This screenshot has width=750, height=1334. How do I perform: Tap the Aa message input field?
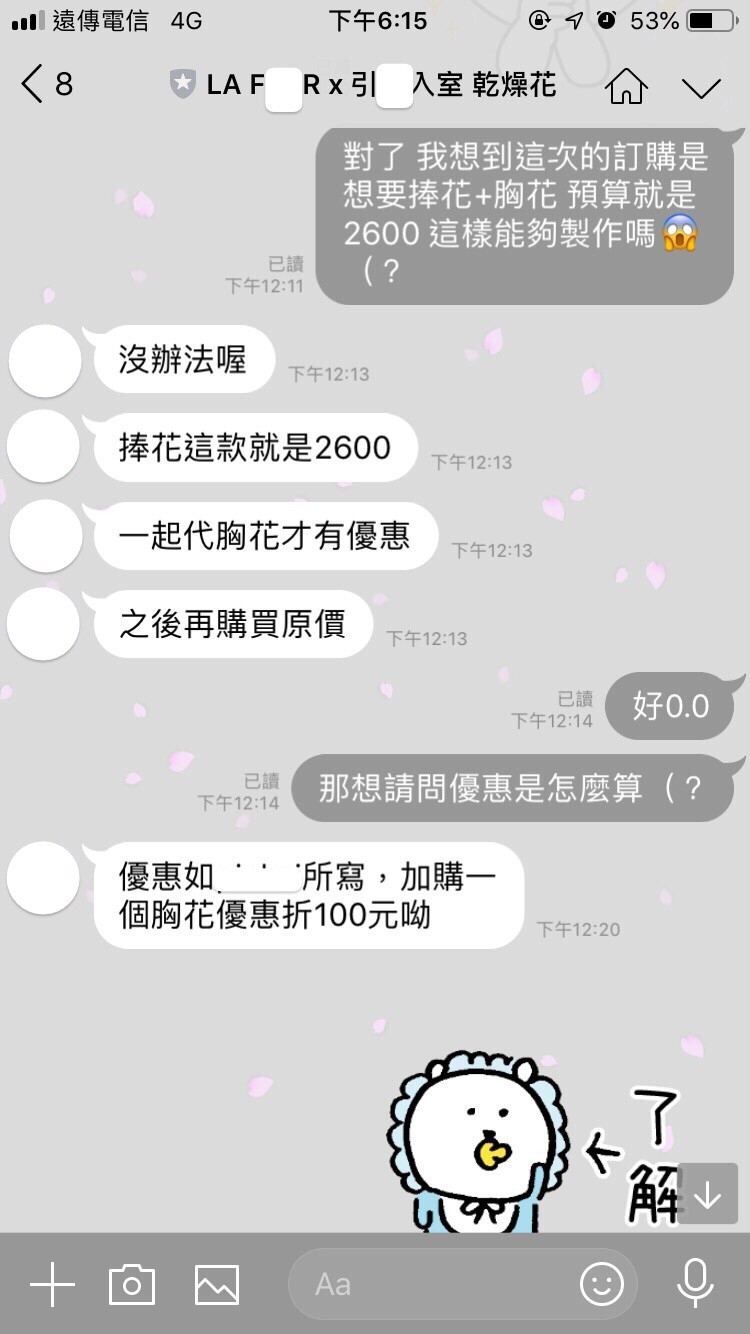tap(430, 1284)
